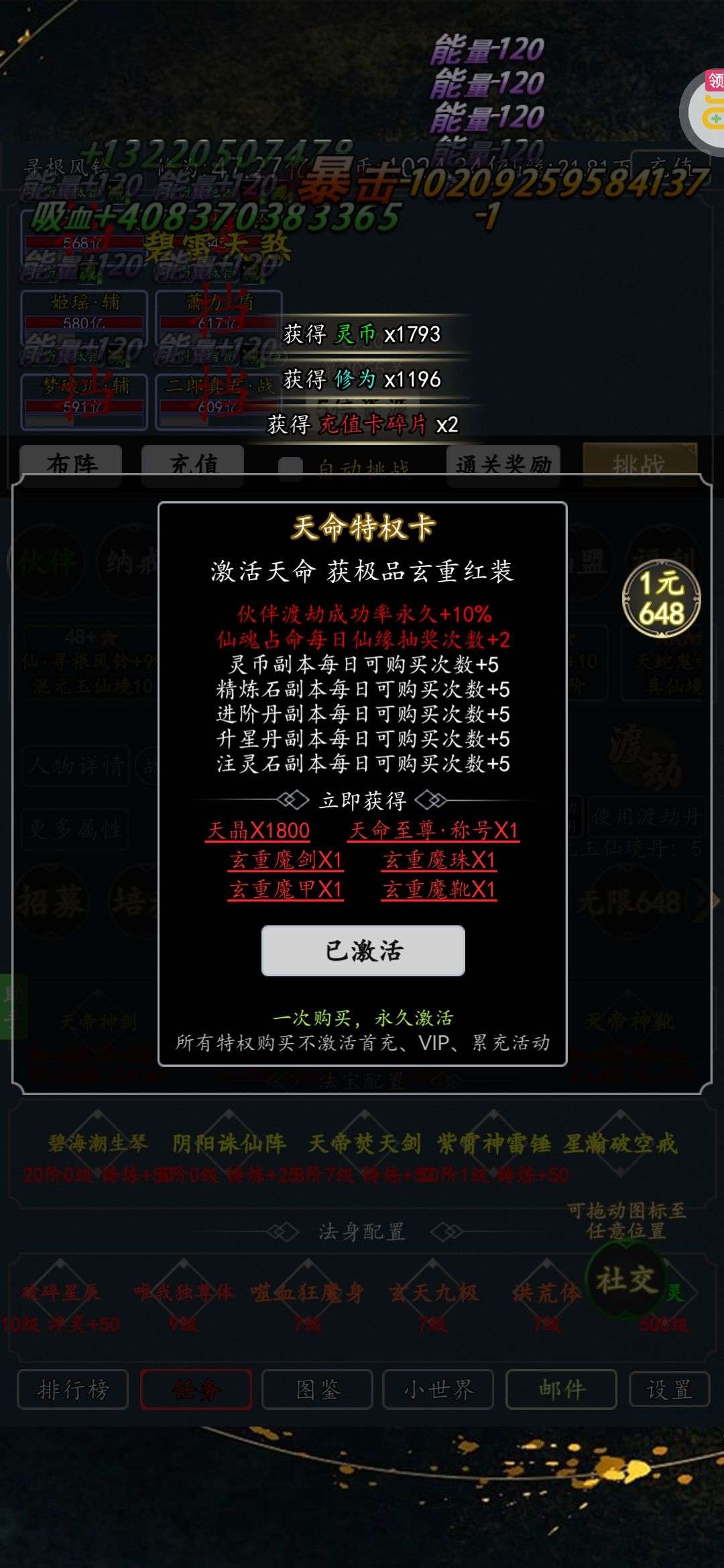Screen dimensions: 724x1568
Task: View the 玄重魔剑X1 item
Action: [286, 860]
